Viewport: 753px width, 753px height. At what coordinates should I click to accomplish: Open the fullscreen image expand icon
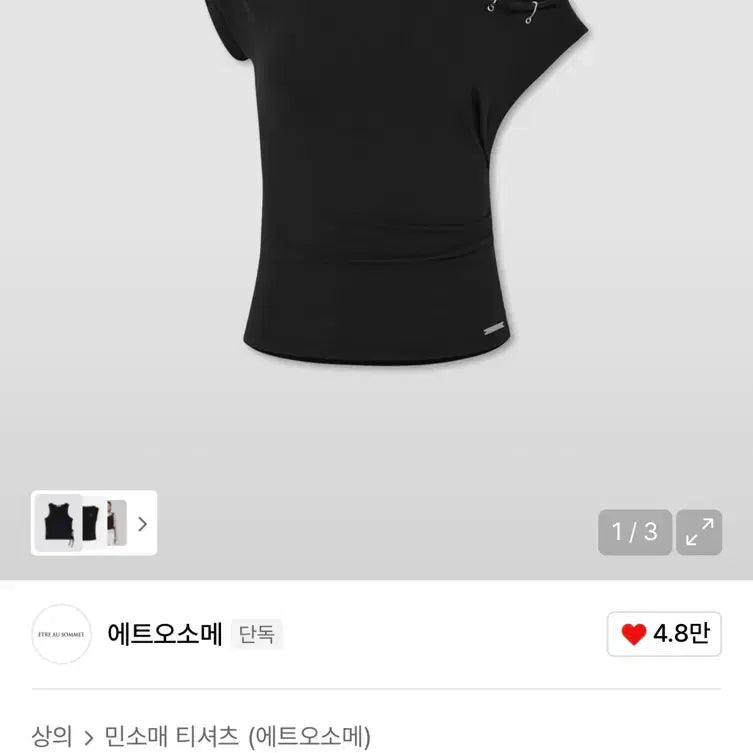point(699,532)
